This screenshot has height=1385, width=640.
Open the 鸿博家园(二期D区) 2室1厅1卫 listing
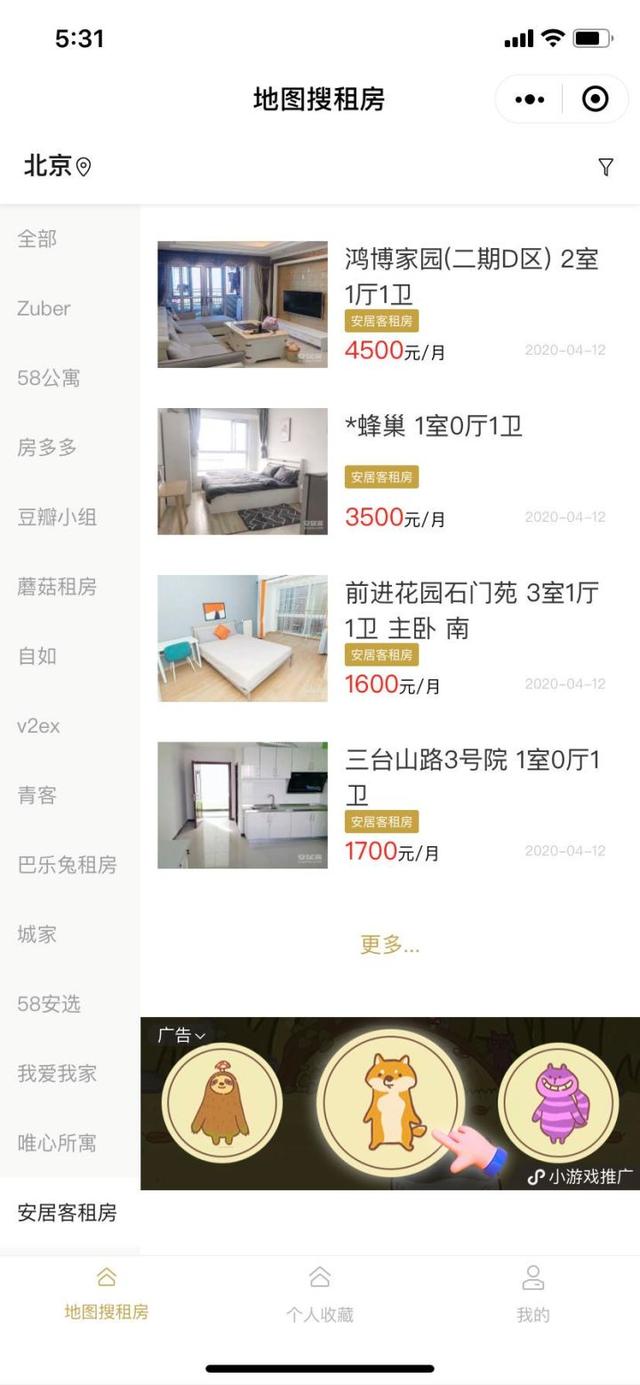tap(471, 276)
